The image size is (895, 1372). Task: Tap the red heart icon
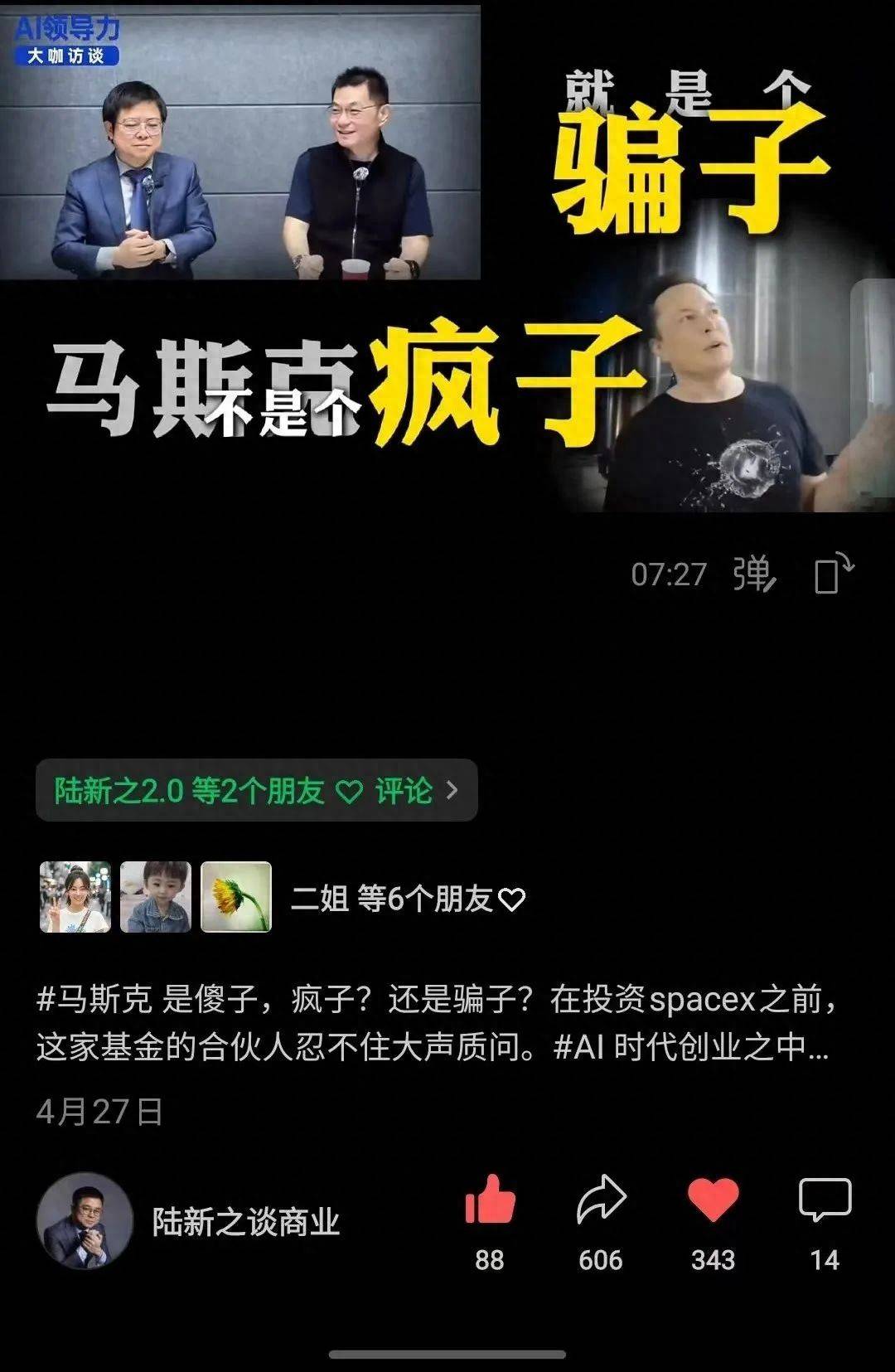pyautogui.click(x=713, y=1200)
